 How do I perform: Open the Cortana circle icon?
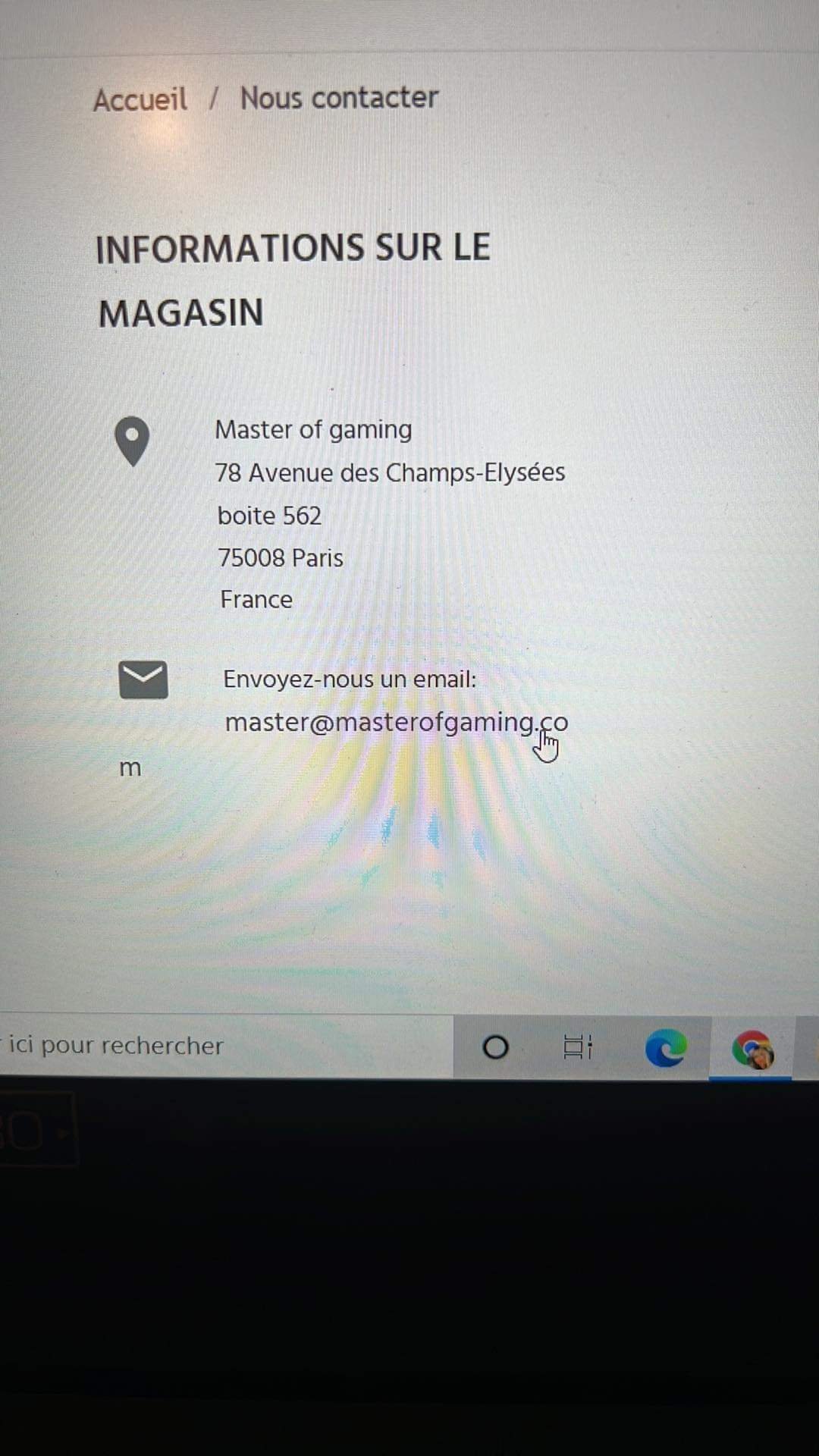(495, 1047)
